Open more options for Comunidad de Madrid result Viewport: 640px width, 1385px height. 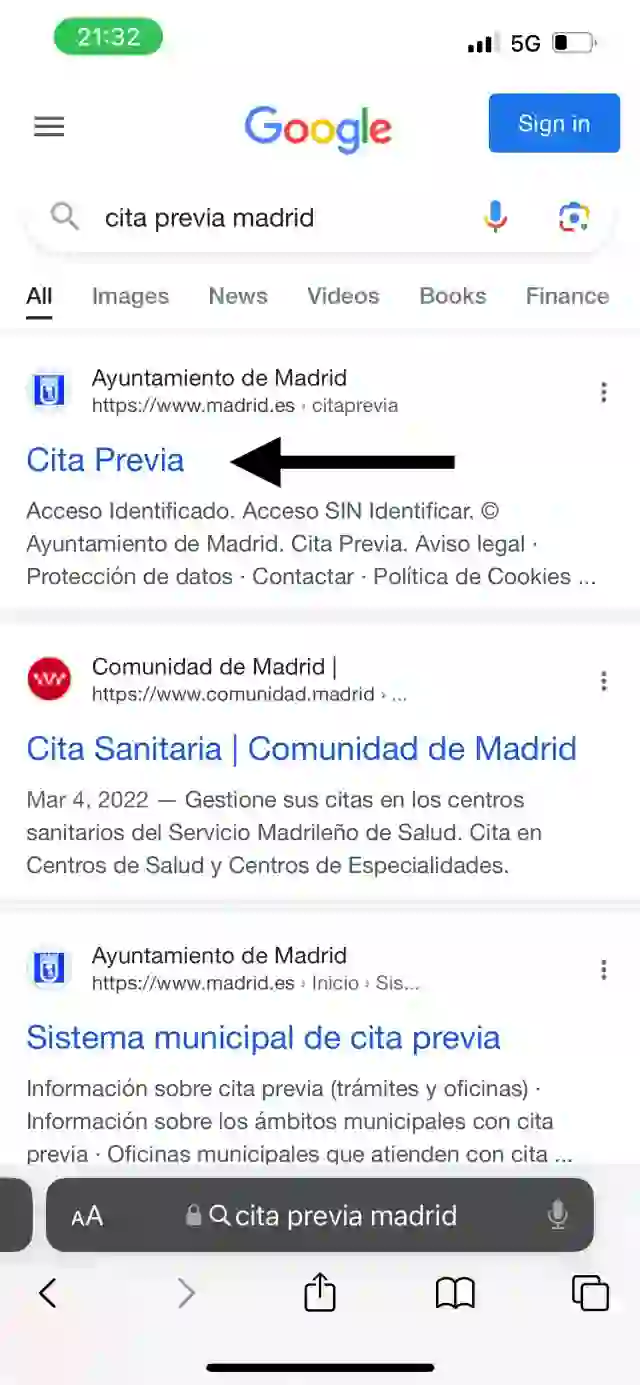603,681
